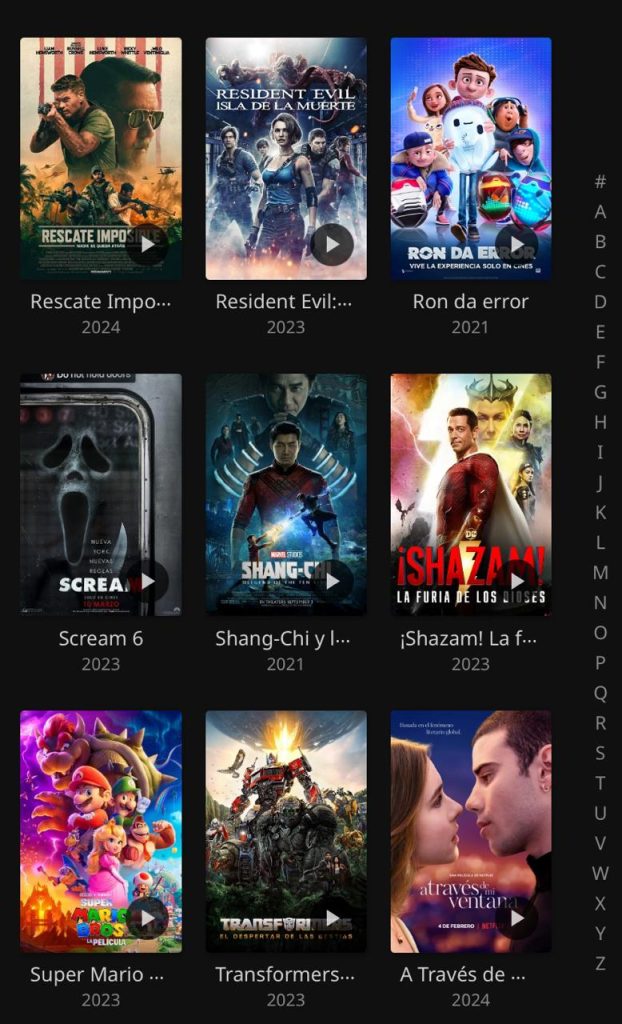Jump to letter A in the index
Image resolution: width=622 pixels, height=1024 pixels.
click(600, 212)
